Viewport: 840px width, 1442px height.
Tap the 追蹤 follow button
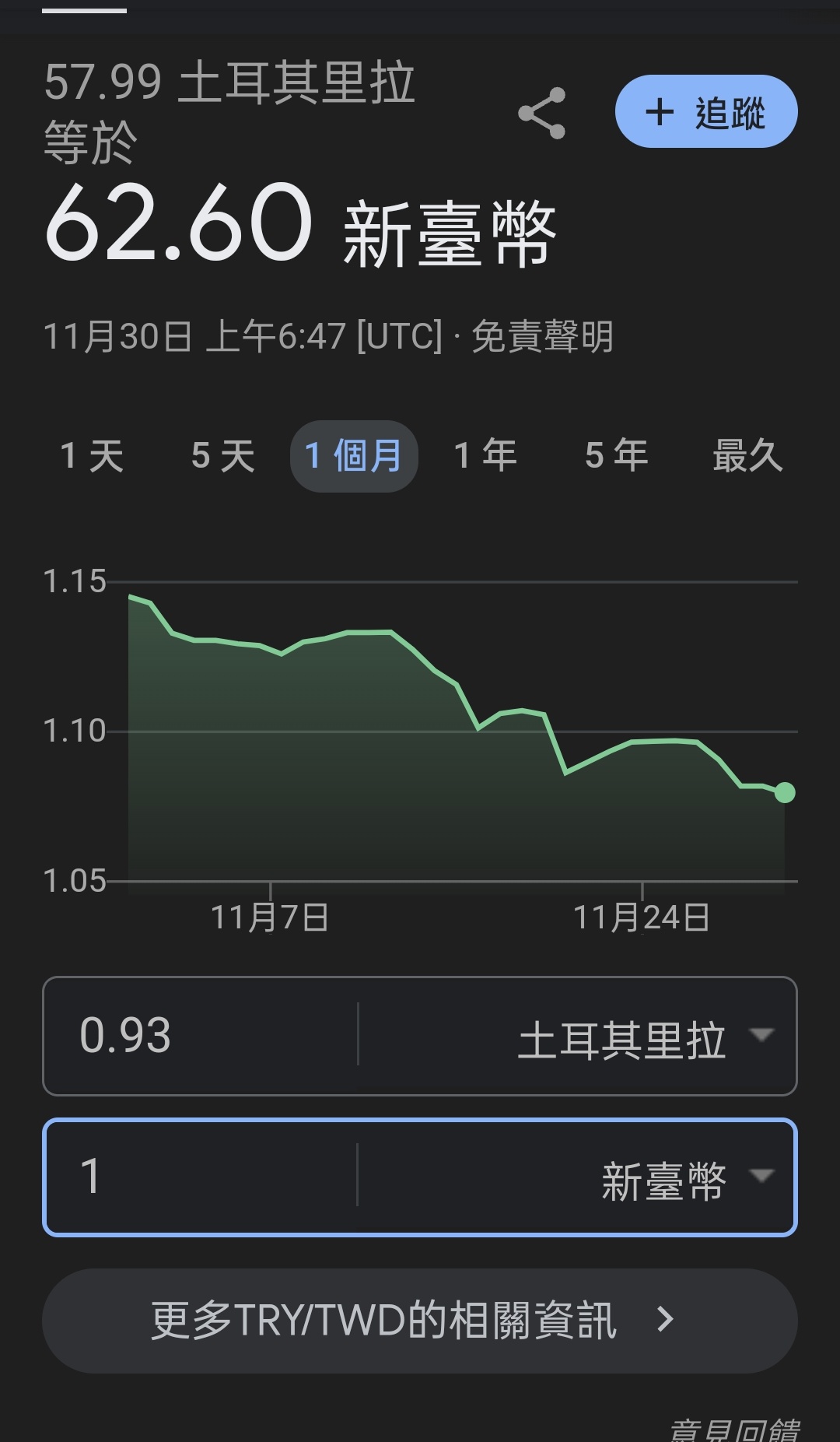point(705,111)
